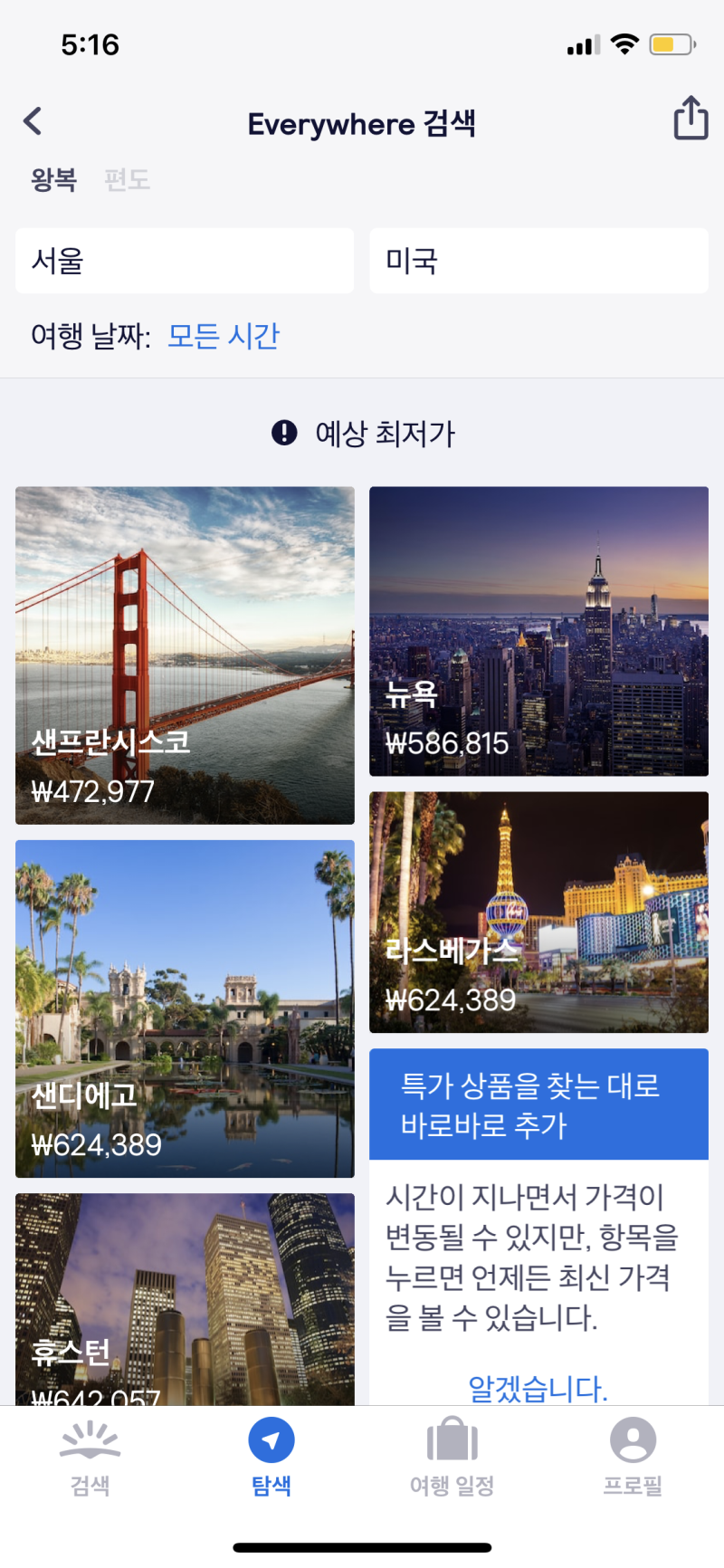724x1568 pixels.
Task: Select the 뉴욕 city card
Action: tap(538, 632)
